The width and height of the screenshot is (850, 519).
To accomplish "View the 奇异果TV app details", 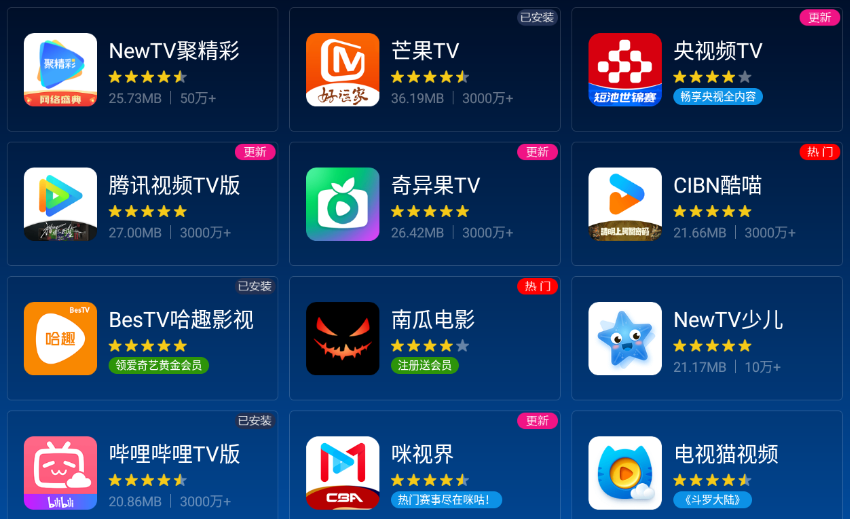I will click(424, 204).
